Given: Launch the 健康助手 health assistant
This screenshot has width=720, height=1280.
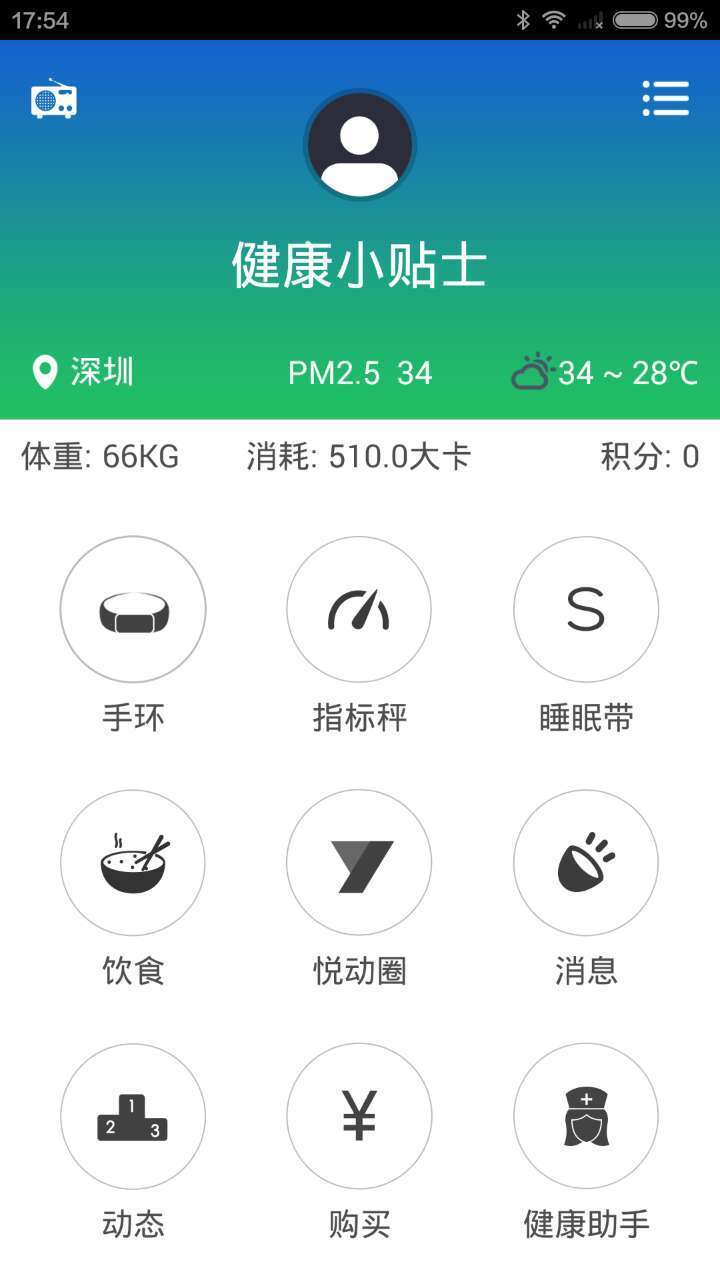Looking at the screenshot, I should (586, 1117).
